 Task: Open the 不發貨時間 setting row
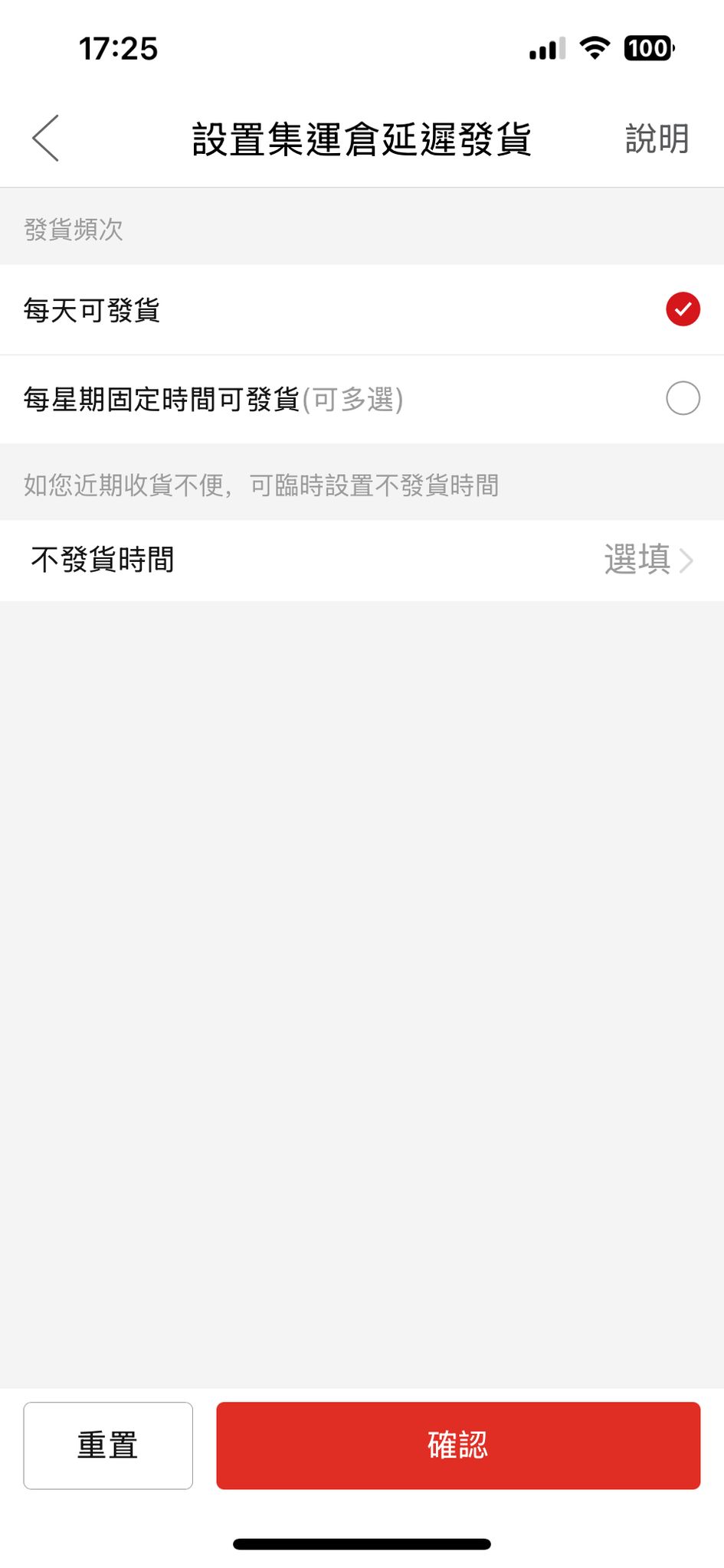pos(362,560)
